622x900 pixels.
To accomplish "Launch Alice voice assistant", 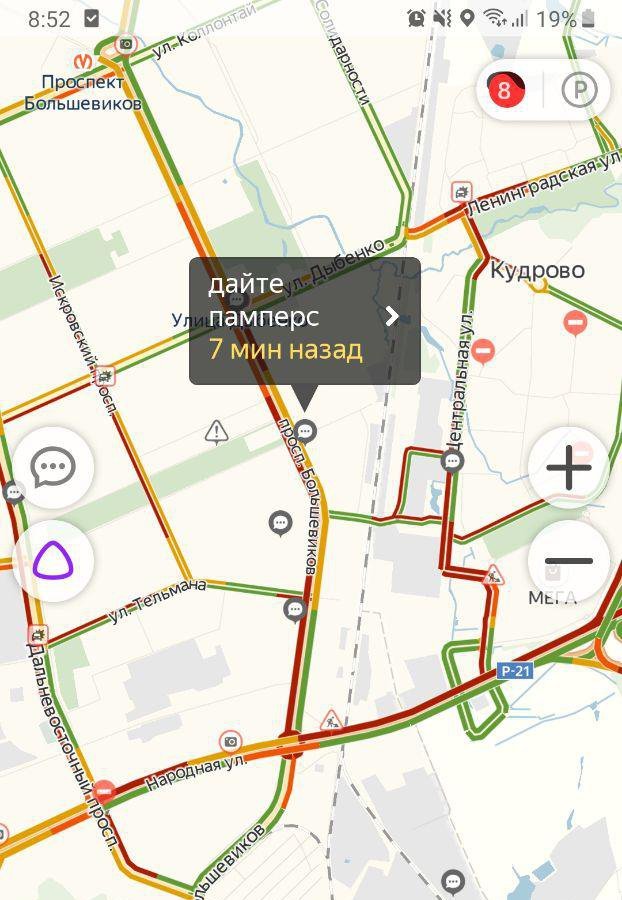I will (x=53, y=561).
